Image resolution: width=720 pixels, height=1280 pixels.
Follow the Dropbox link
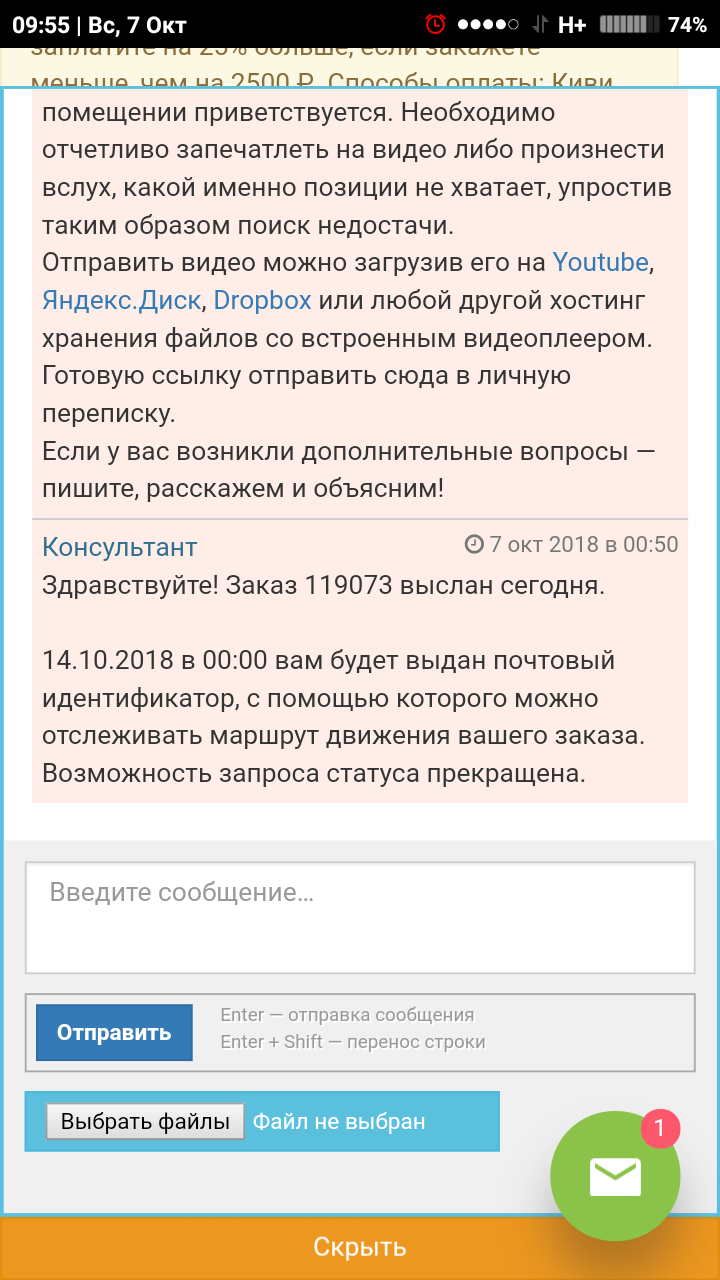[x=262, y=300]
